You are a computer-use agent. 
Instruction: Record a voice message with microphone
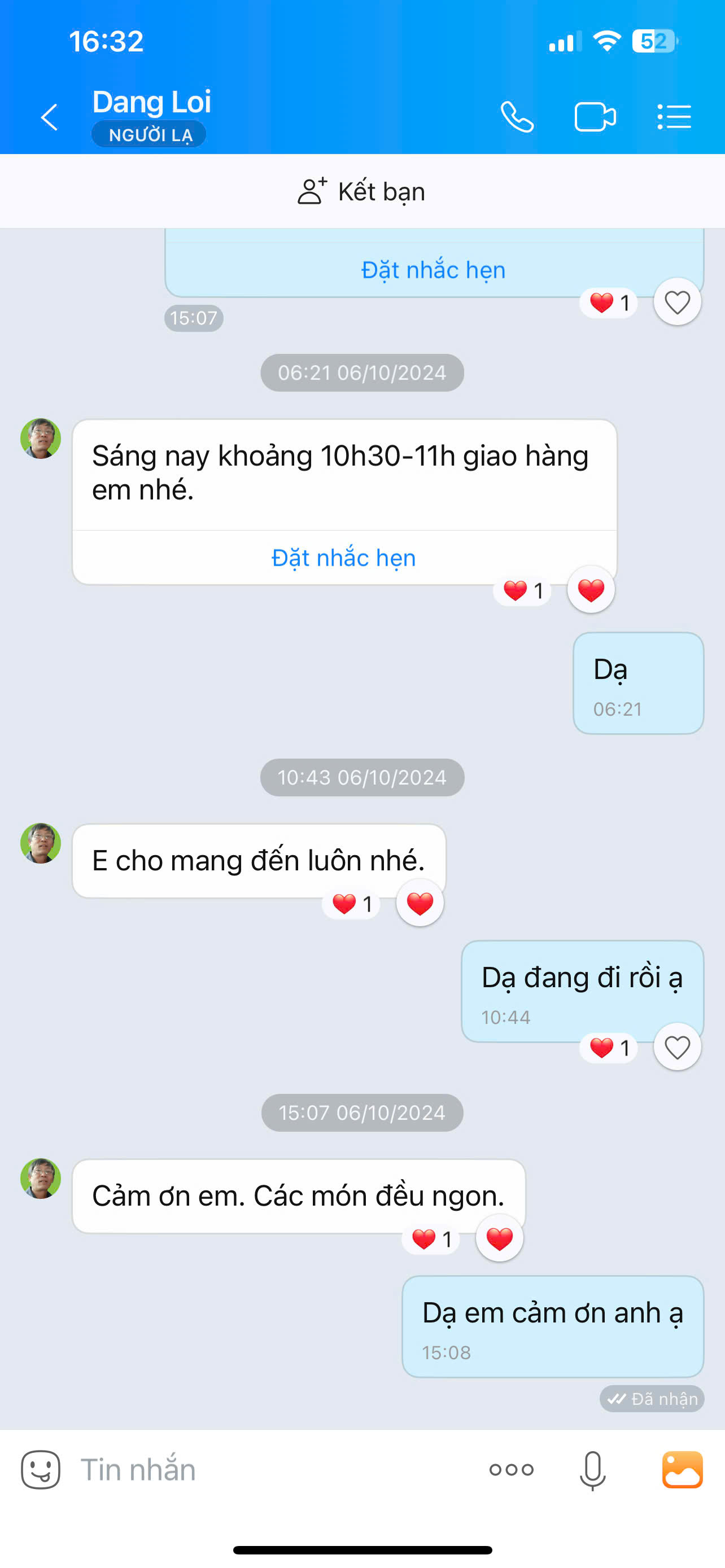click(x=592, y=1470)
